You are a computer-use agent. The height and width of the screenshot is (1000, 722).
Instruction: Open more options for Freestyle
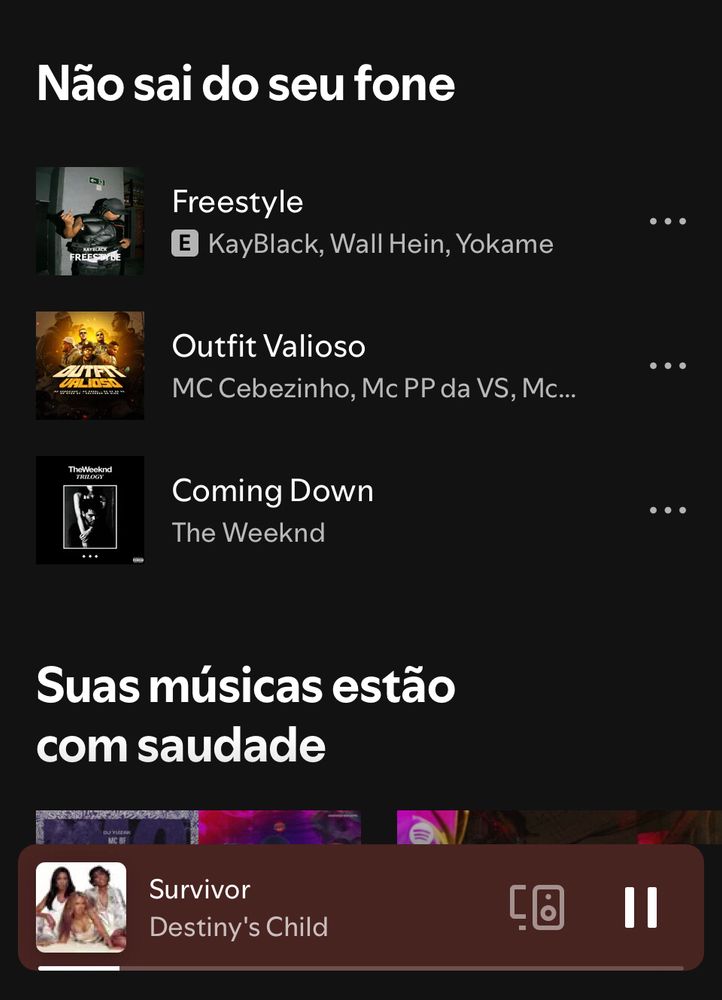pos(667,221)
